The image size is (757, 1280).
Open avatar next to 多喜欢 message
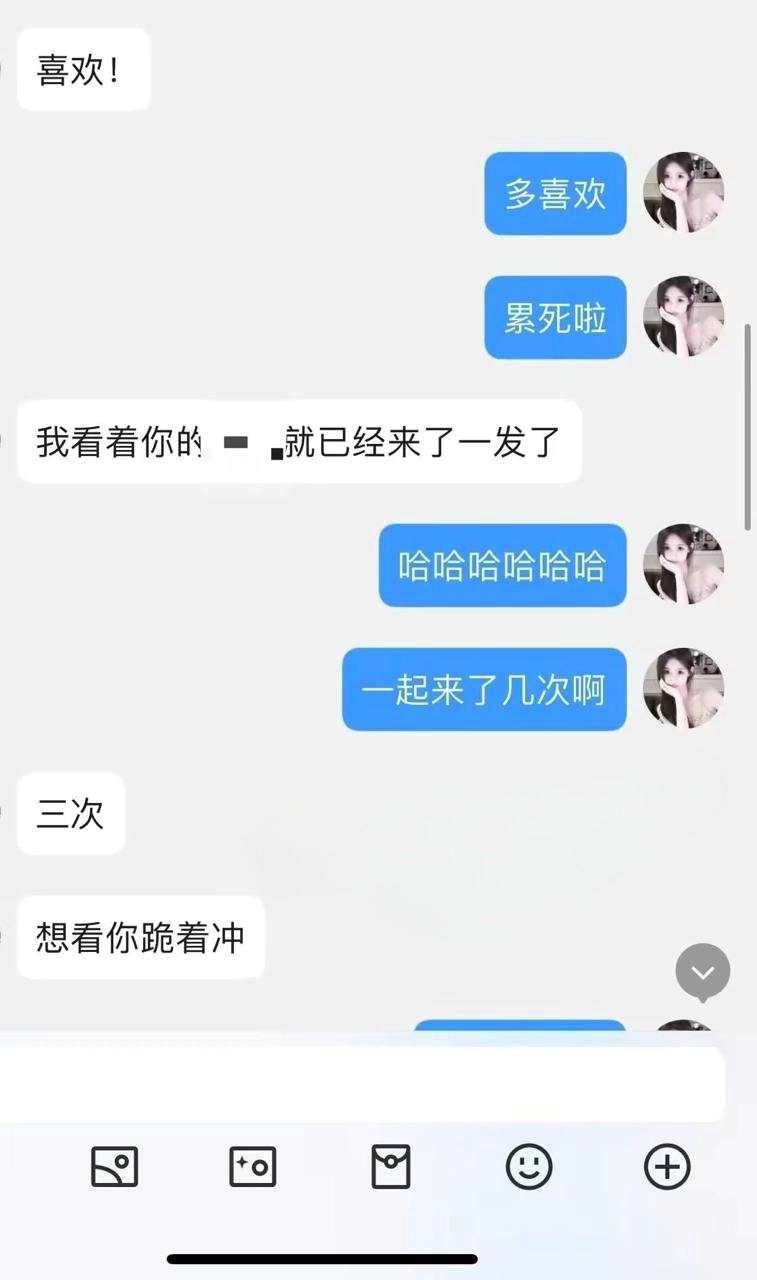click(684, 193)
